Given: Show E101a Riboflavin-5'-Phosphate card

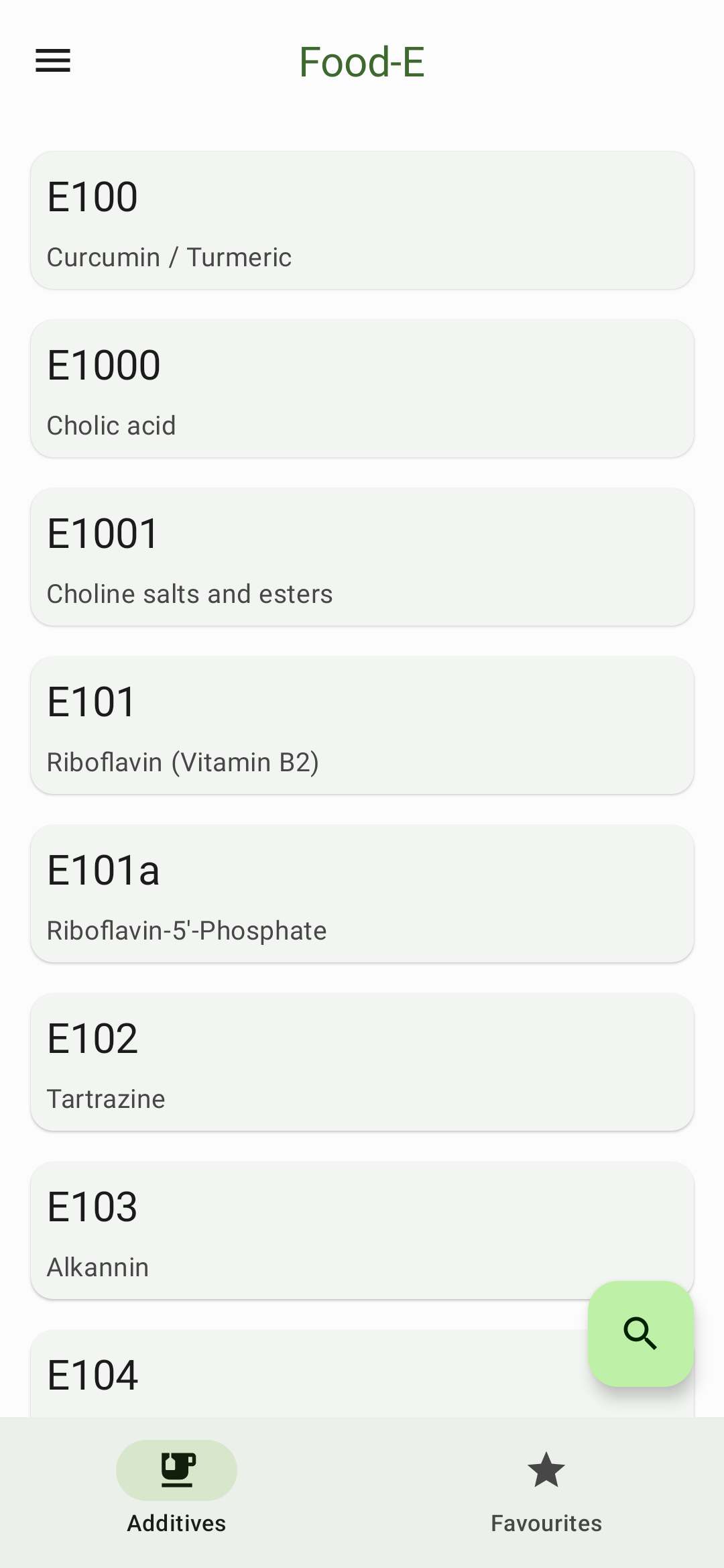Looking at the screenshot, I should pos(362,894).
